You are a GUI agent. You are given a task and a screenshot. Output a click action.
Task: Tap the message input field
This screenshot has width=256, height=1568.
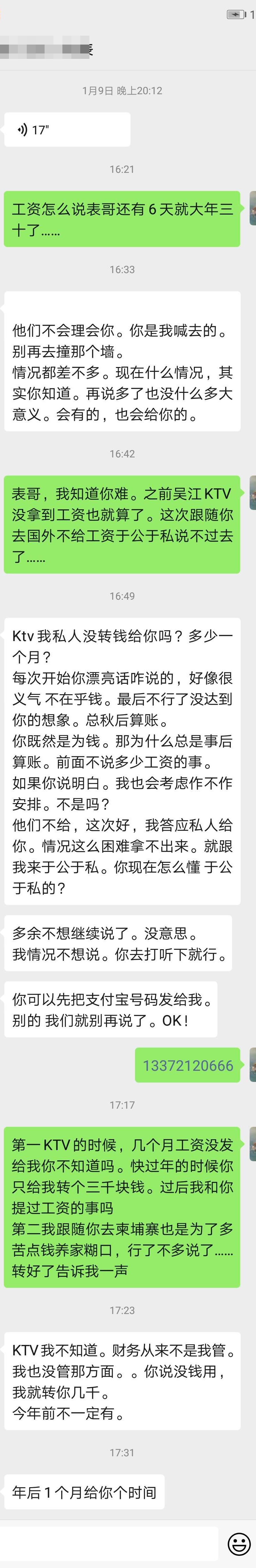click(x=110, y=1543)
